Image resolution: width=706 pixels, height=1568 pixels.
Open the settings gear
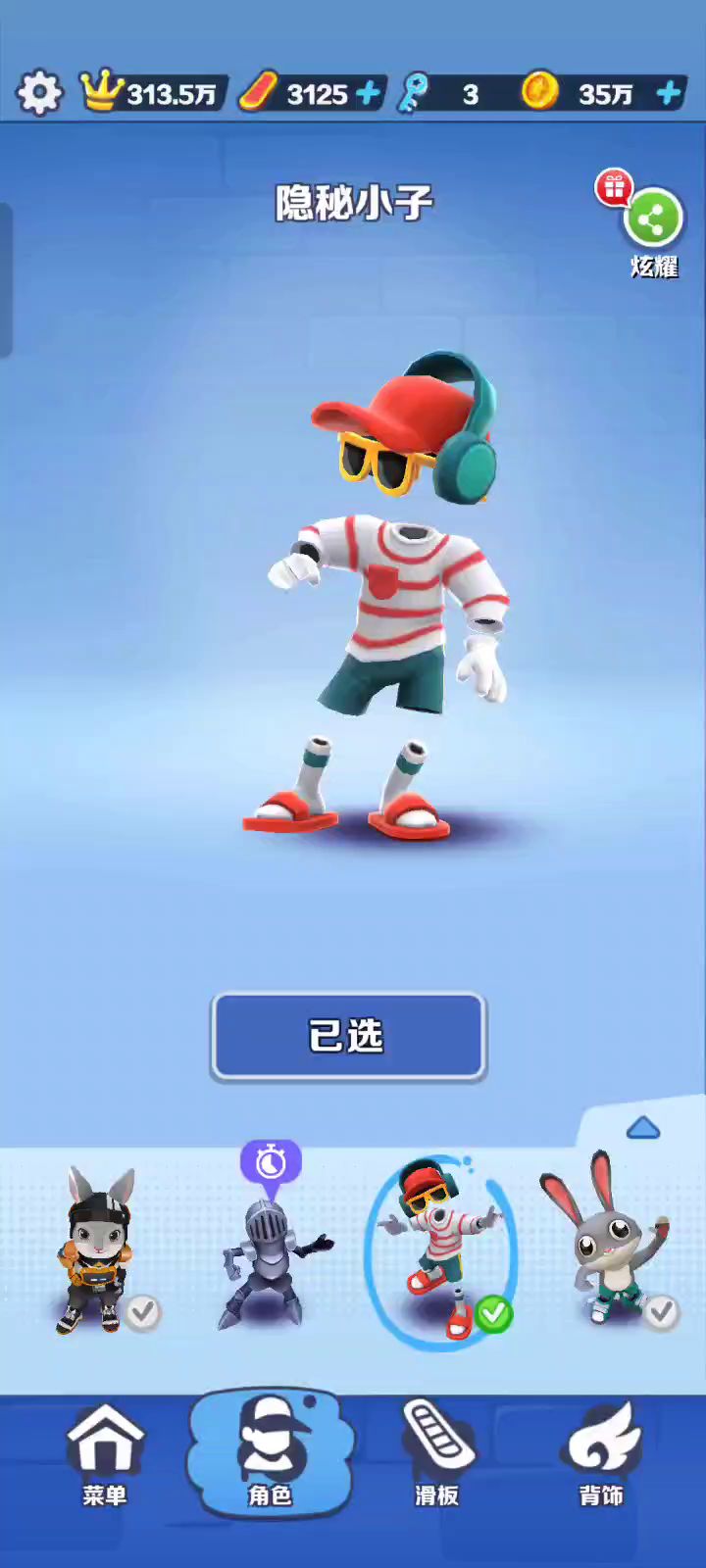(39, 93)
